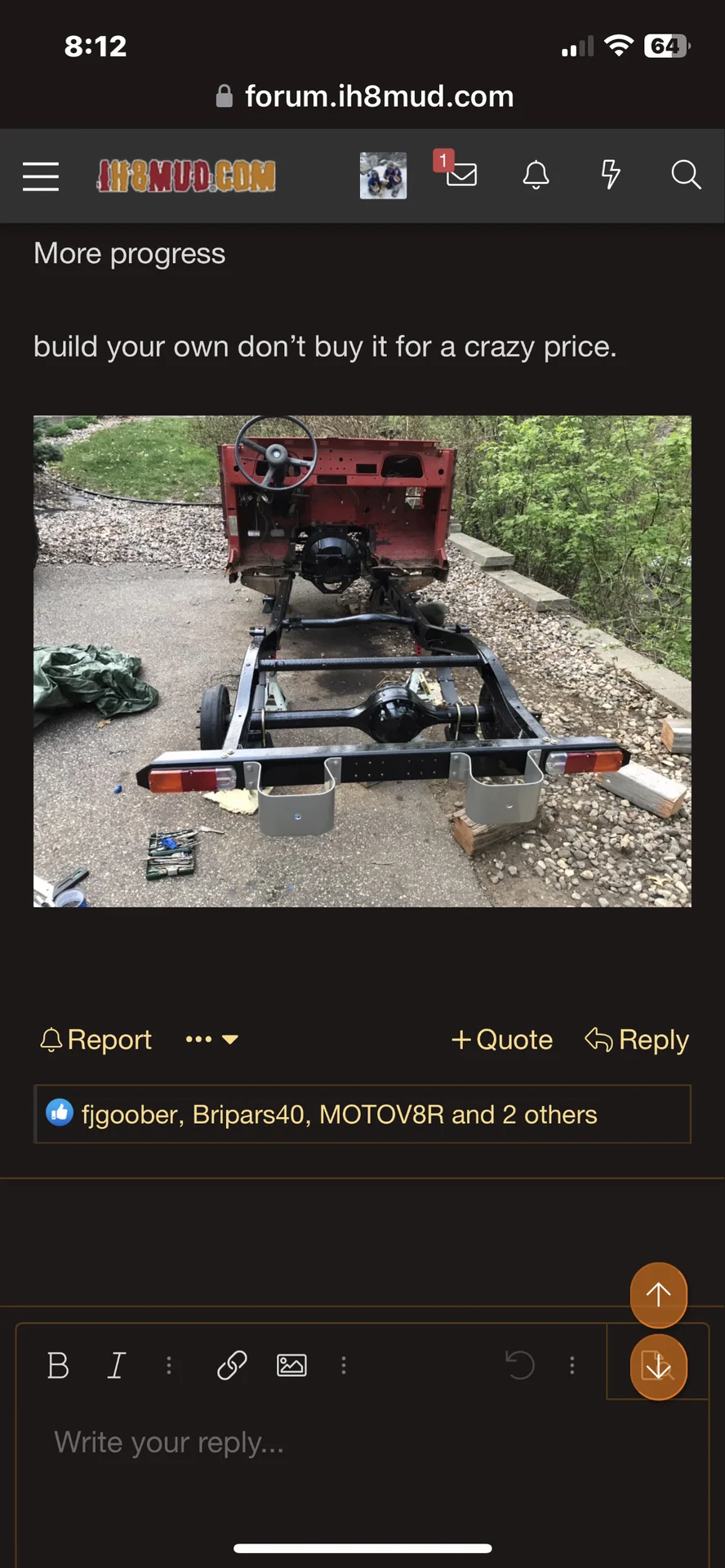
Task: Open the alerts bell in the header
Action: (x=536, y=175)
